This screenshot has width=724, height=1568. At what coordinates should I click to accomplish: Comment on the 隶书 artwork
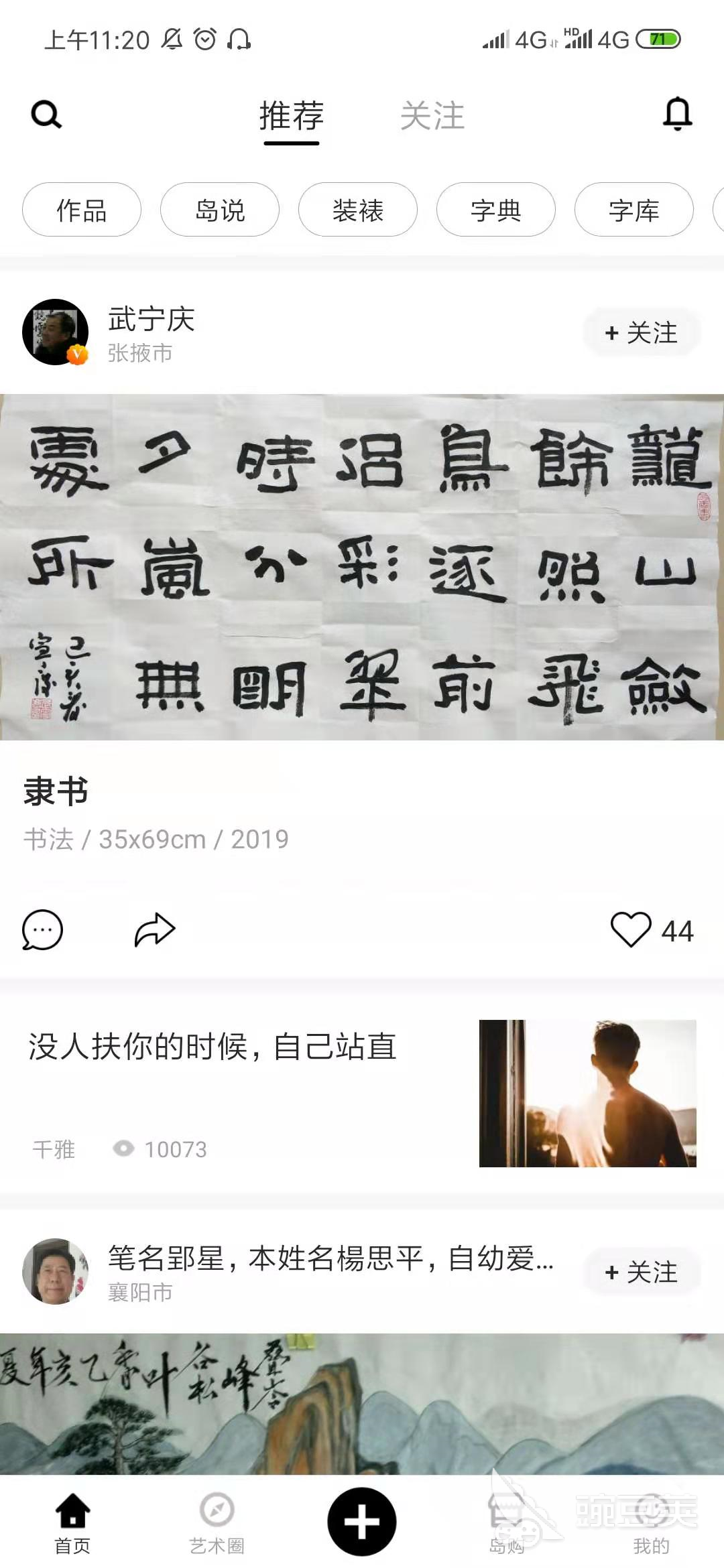point(42,929)
